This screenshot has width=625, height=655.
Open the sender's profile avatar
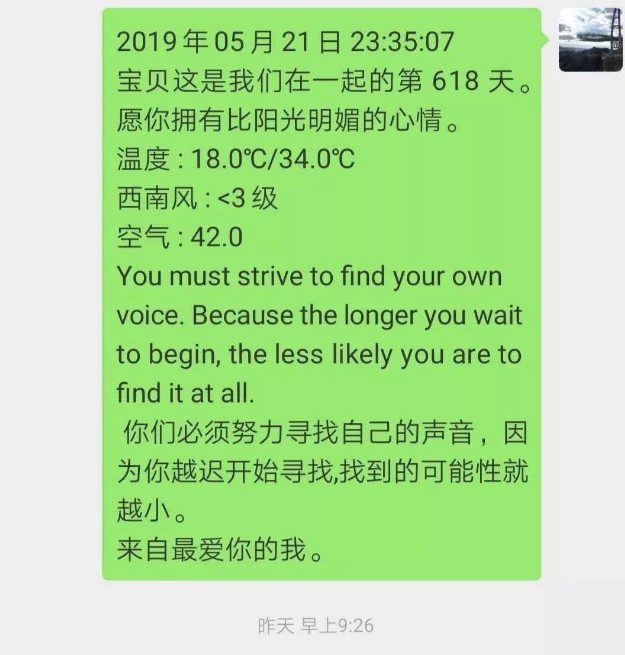point(589,39)
